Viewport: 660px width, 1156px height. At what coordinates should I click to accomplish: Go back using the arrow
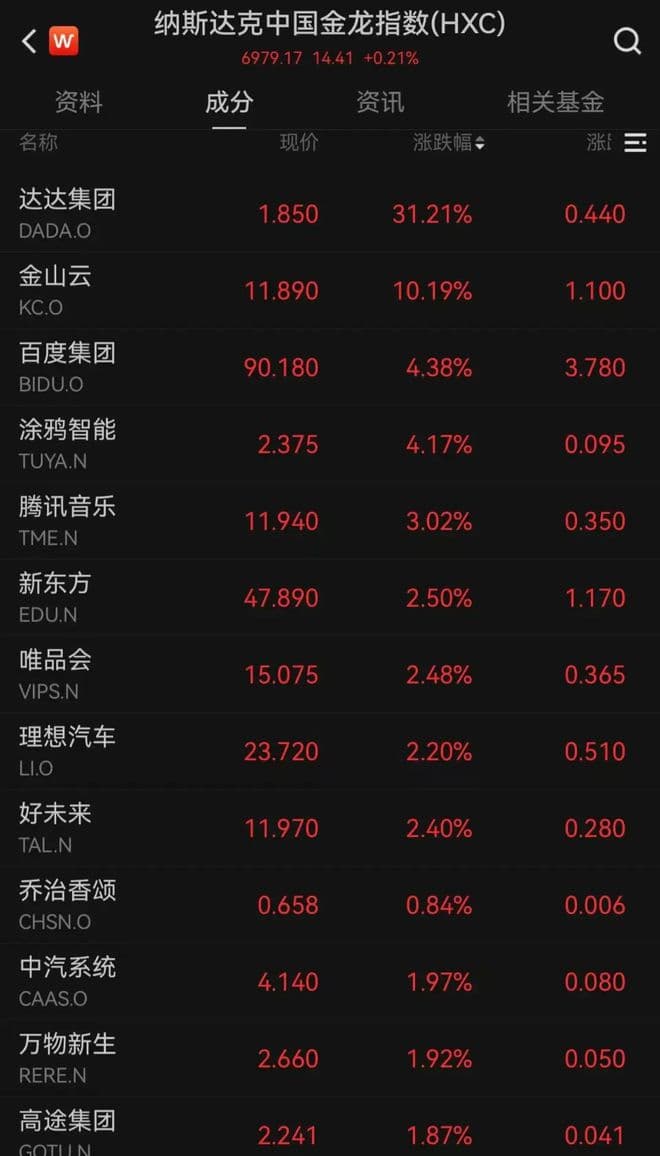click(29, 41)
